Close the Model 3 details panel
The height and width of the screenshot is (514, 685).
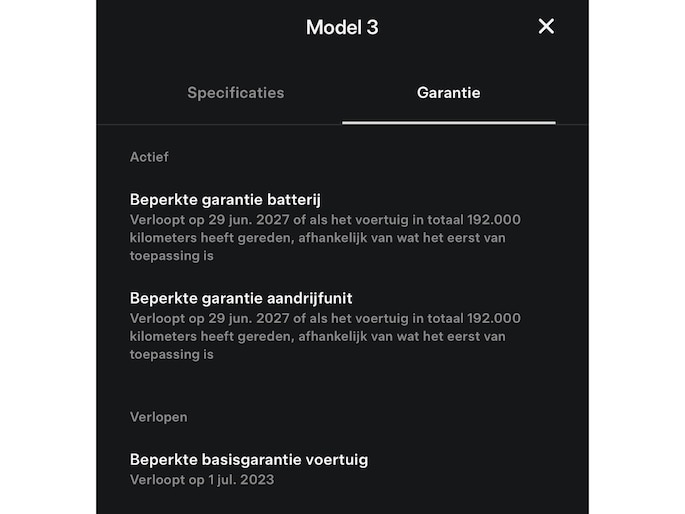546,27
